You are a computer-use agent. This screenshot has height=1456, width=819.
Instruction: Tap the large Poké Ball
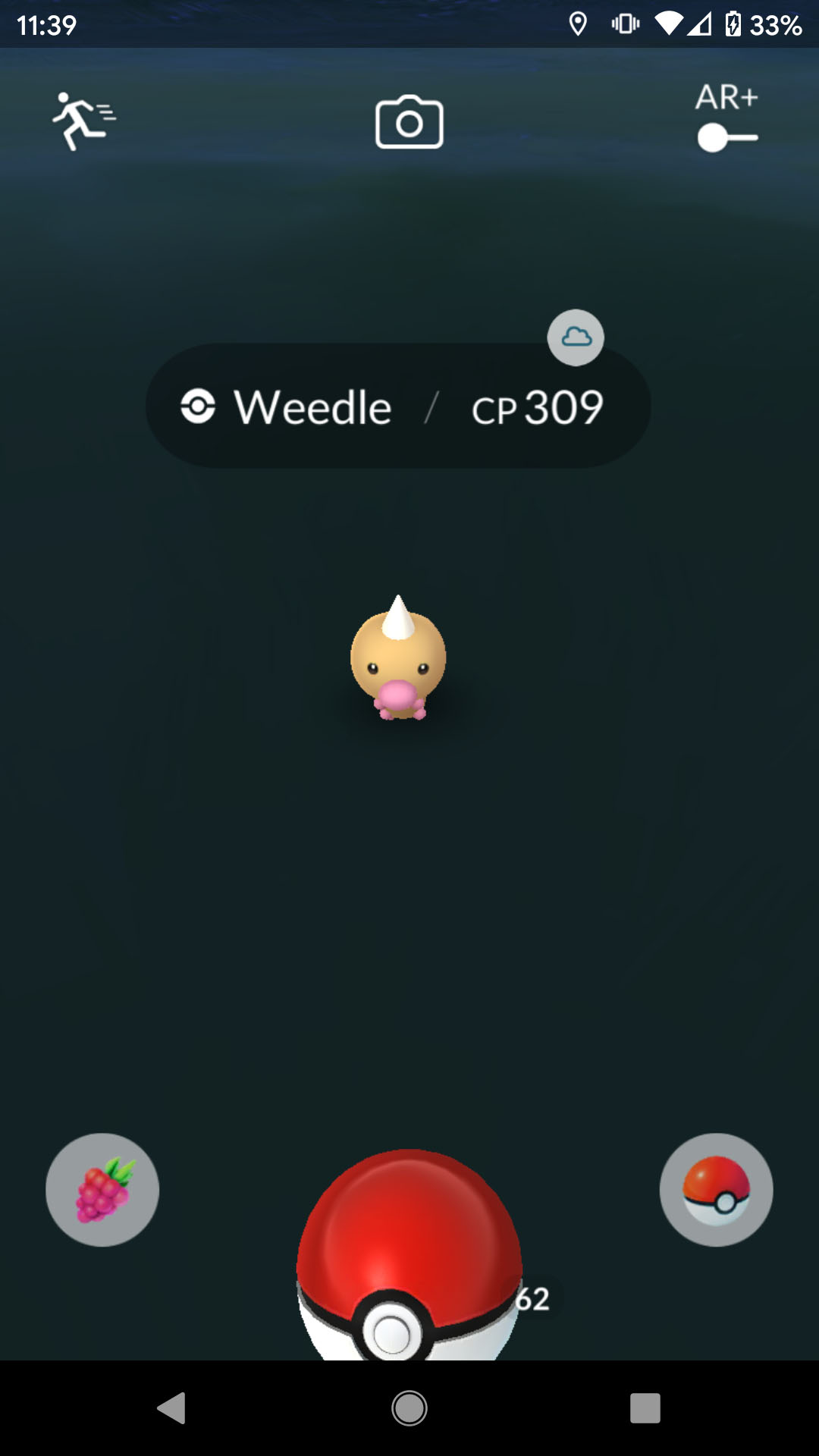point(409,1255)
